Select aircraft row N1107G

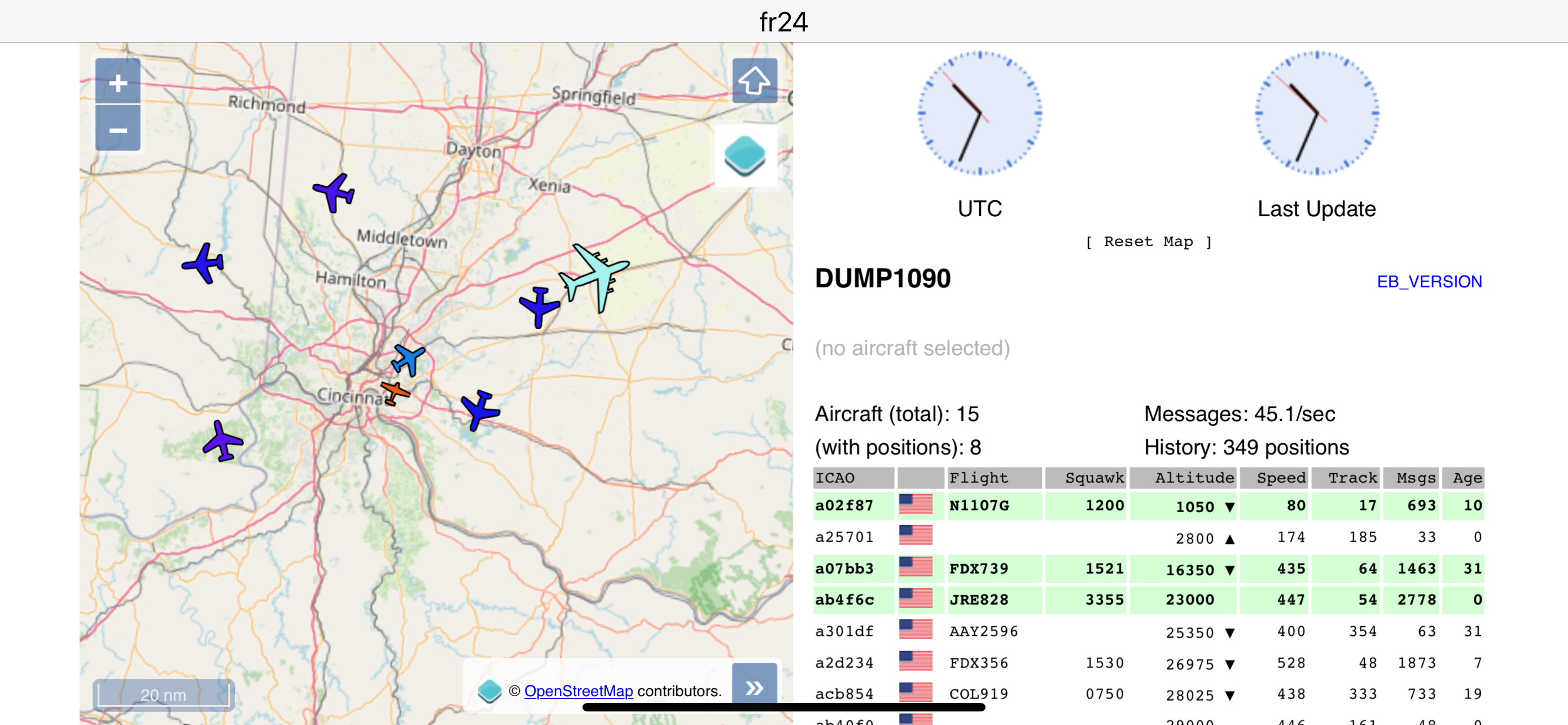979,506
